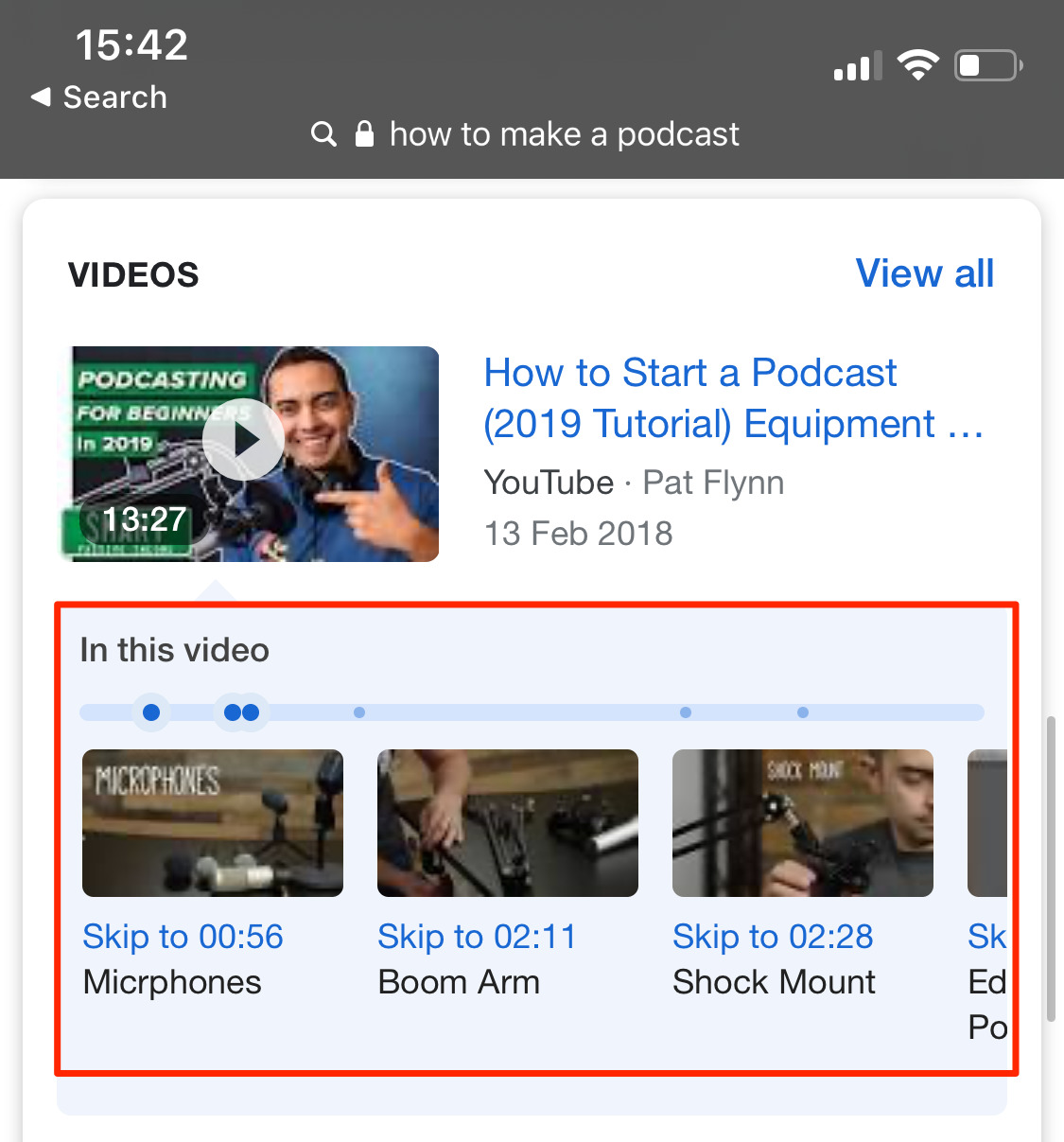Select the paired timeline dots near Boom Arm
Image resolution: width=1064 pixels, height=1142 pixels.
pos(241,712)
